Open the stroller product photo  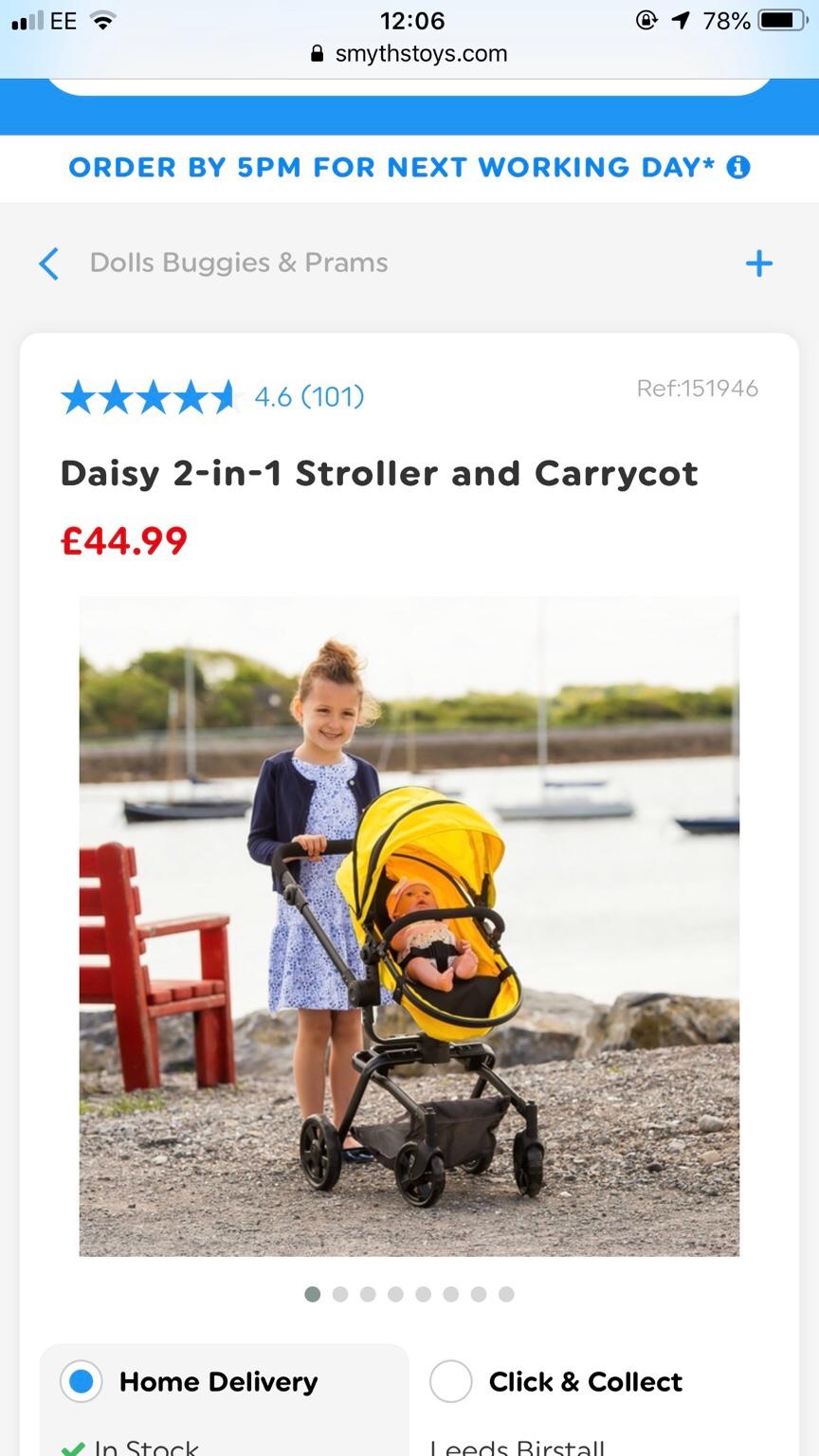click(409, 926)
